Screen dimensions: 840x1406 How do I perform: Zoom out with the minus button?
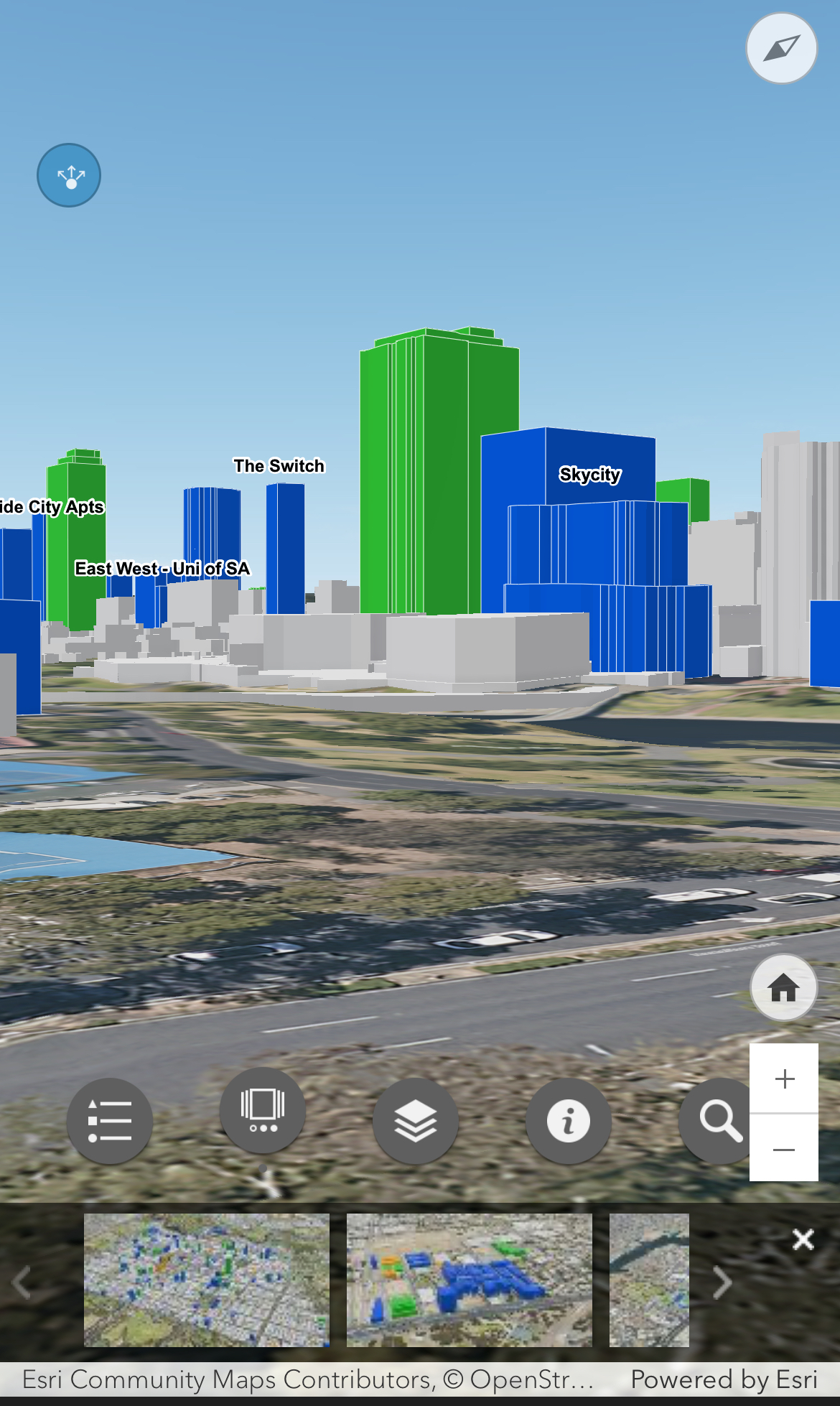click(x=784, y=1148)
